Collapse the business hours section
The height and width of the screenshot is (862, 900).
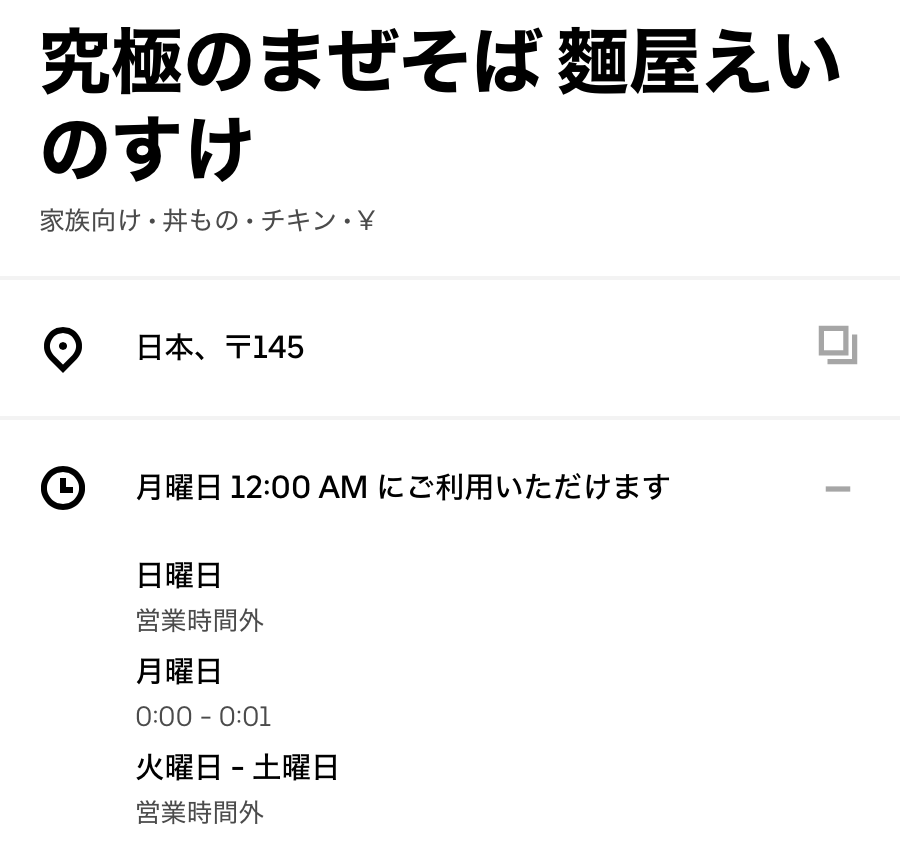pyautogui.click(x=837, y=489)
